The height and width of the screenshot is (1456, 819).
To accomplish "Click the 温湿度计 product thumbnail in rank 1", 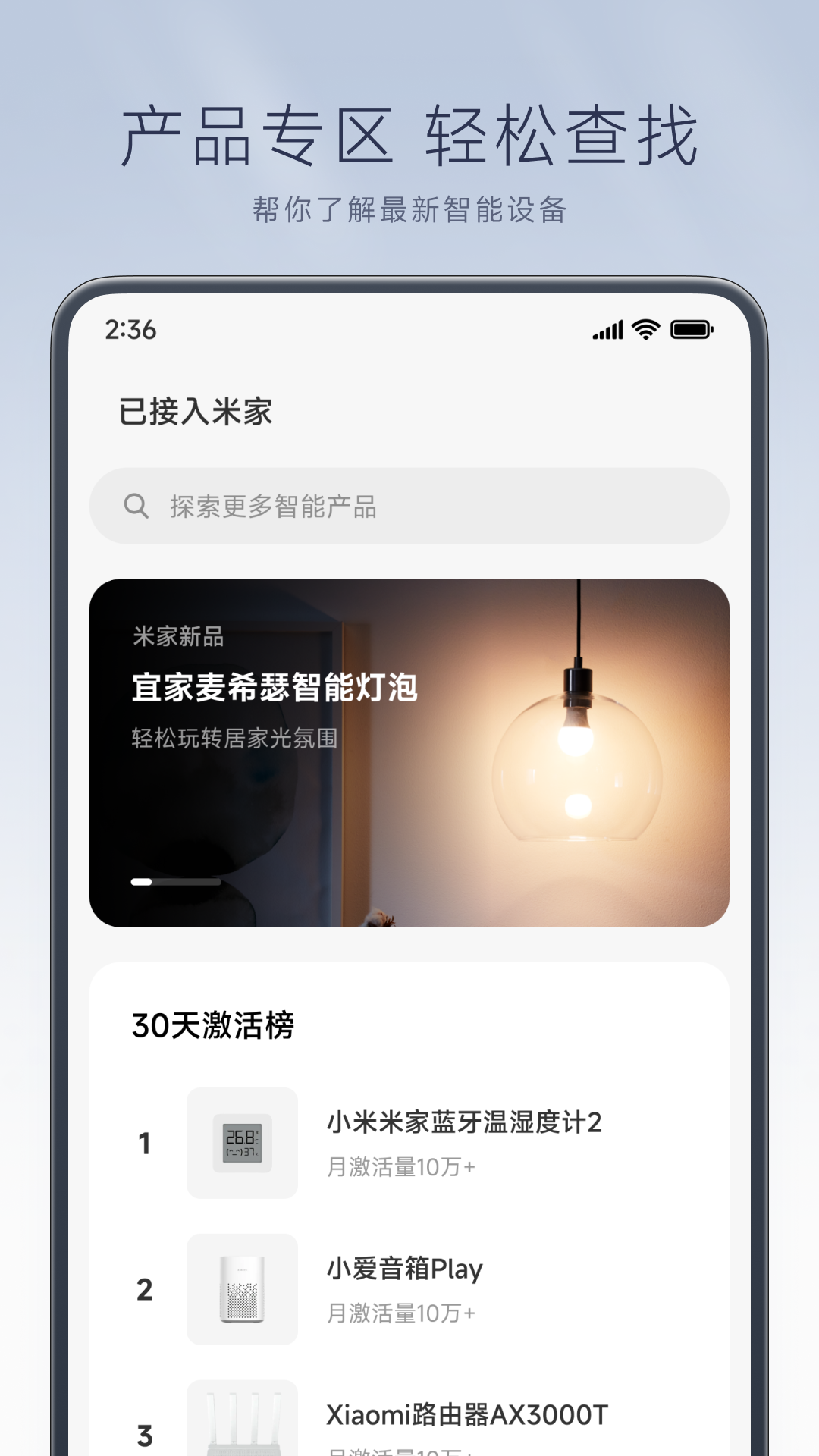I will point(241,1144).
